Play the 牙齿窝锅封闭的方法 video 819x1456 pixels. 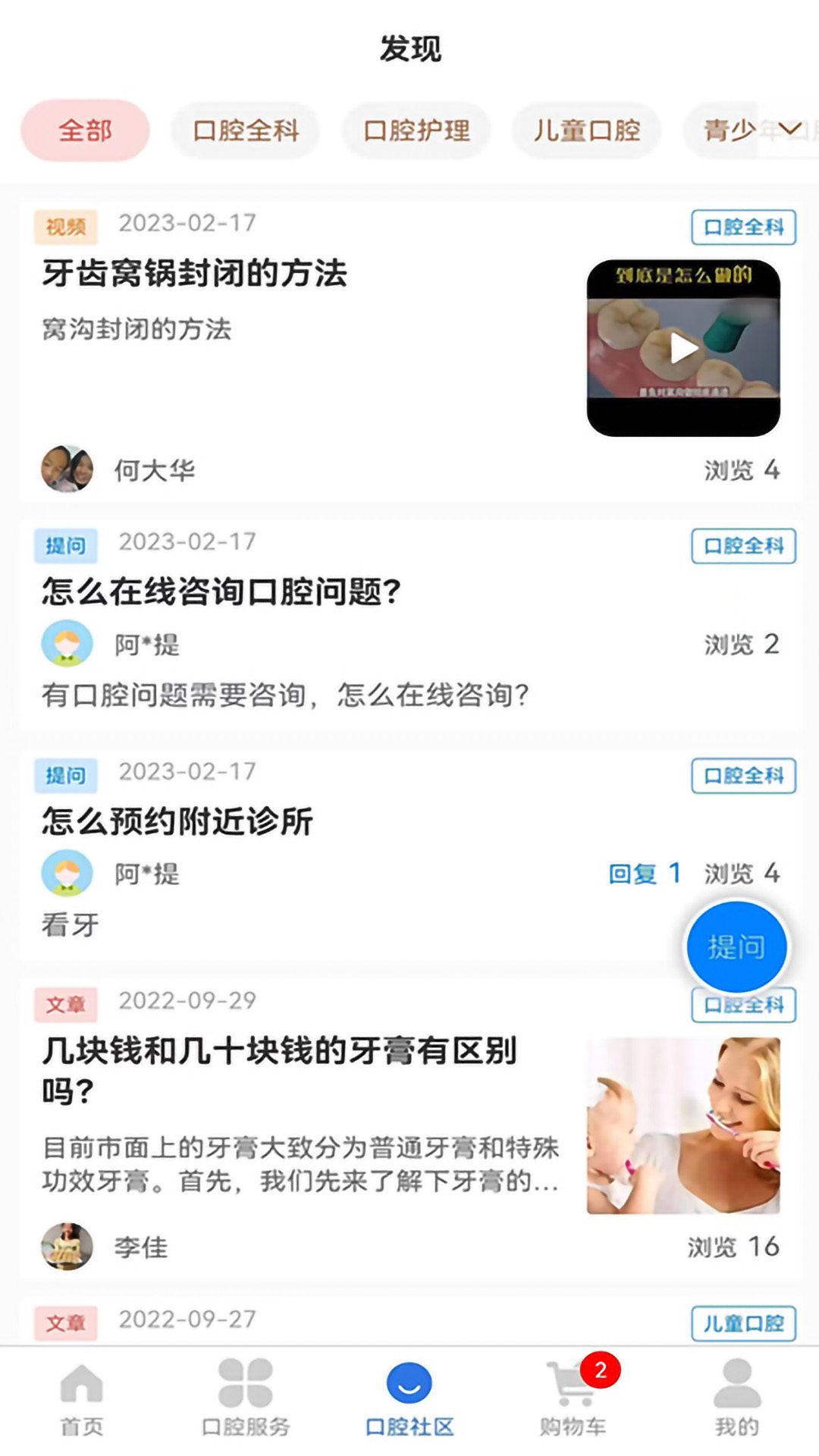point(683,349)
